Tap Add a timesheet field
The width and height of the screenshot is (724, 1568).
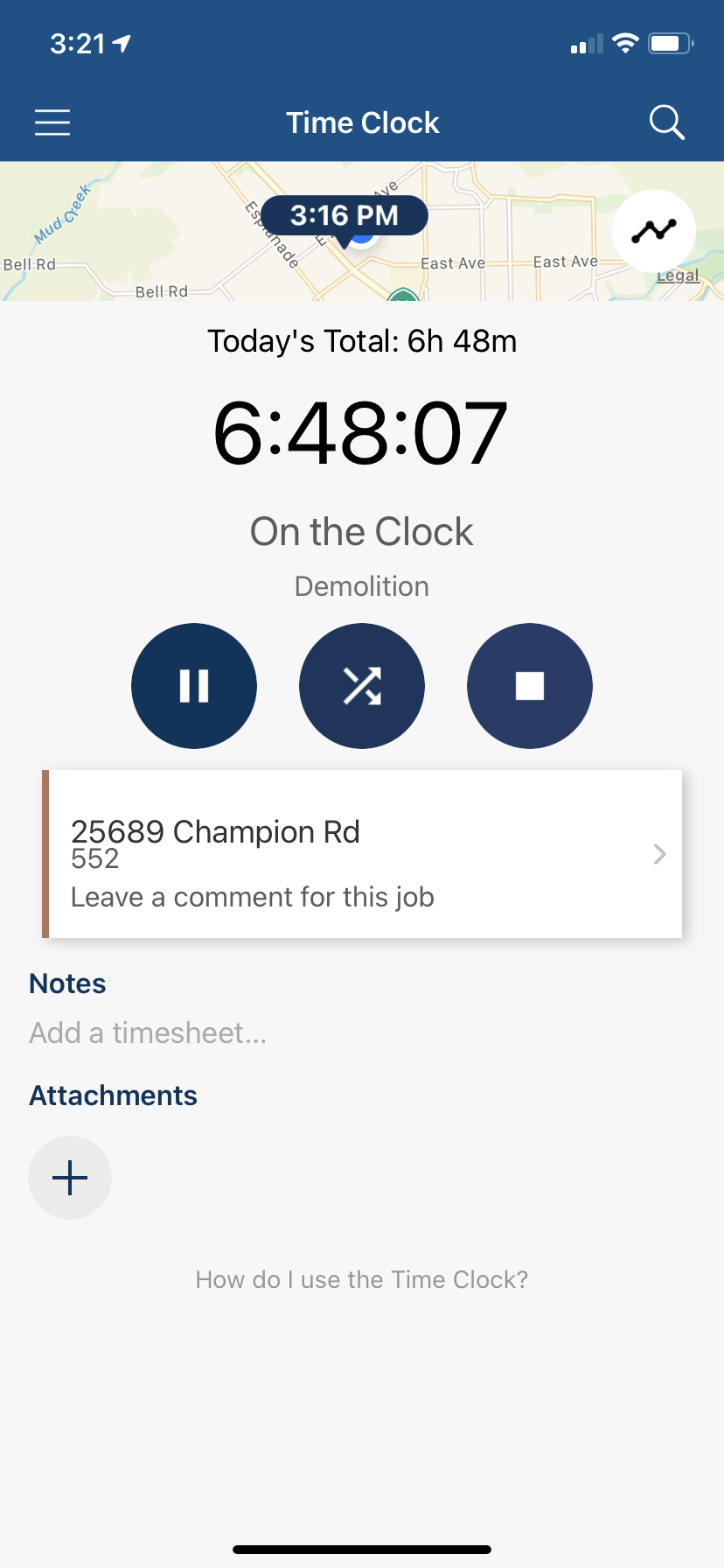(x=147, y=1032)
